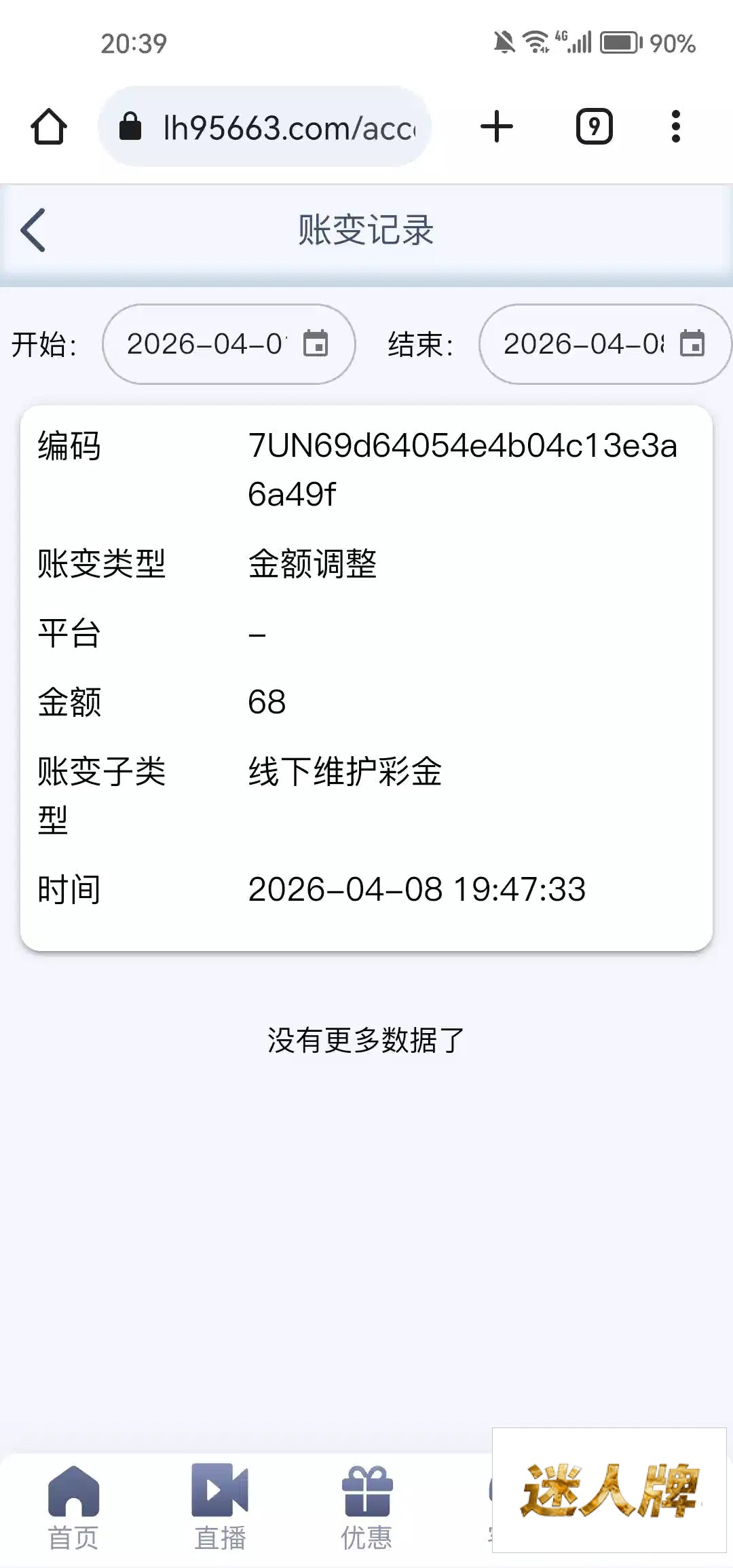733x1568 pixels.
Task: Open a new browser tab
Action: [x=497, y=127]
